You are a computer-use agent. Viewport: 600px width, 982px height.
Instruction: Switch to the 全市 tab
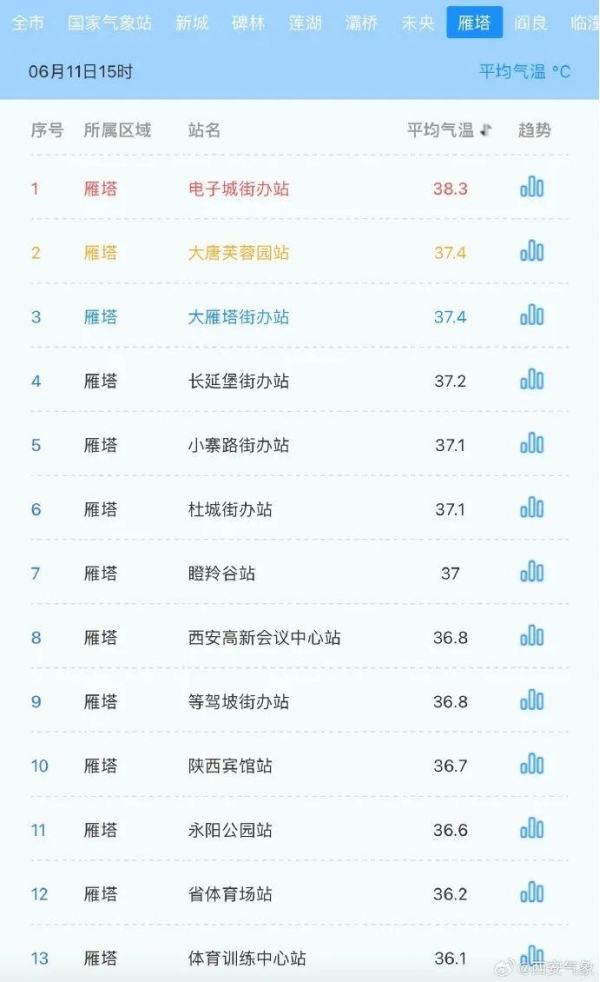pos(29,23)
